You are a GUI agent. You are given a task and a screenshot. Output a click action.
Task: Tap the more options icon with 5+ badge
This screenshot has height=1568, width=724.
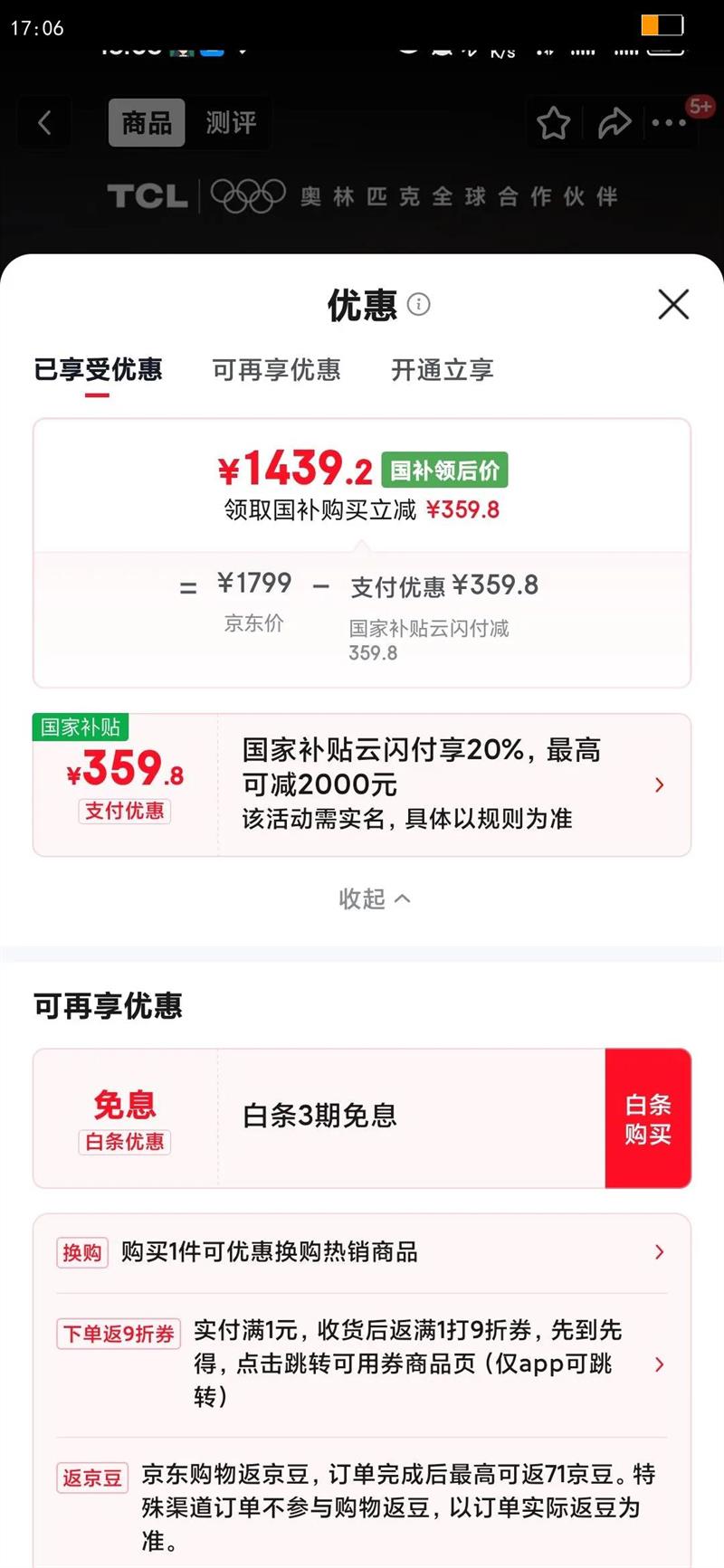670,123
